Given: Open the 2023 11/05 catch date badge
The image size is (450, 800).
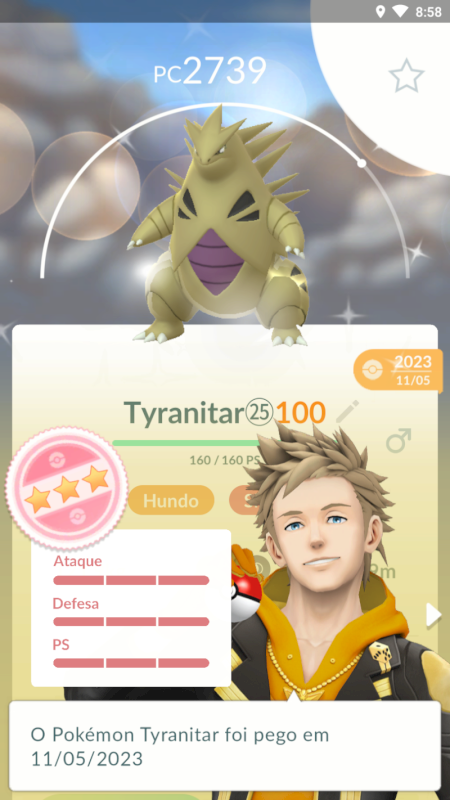Looking at the screenshot, I should point(398,370).
